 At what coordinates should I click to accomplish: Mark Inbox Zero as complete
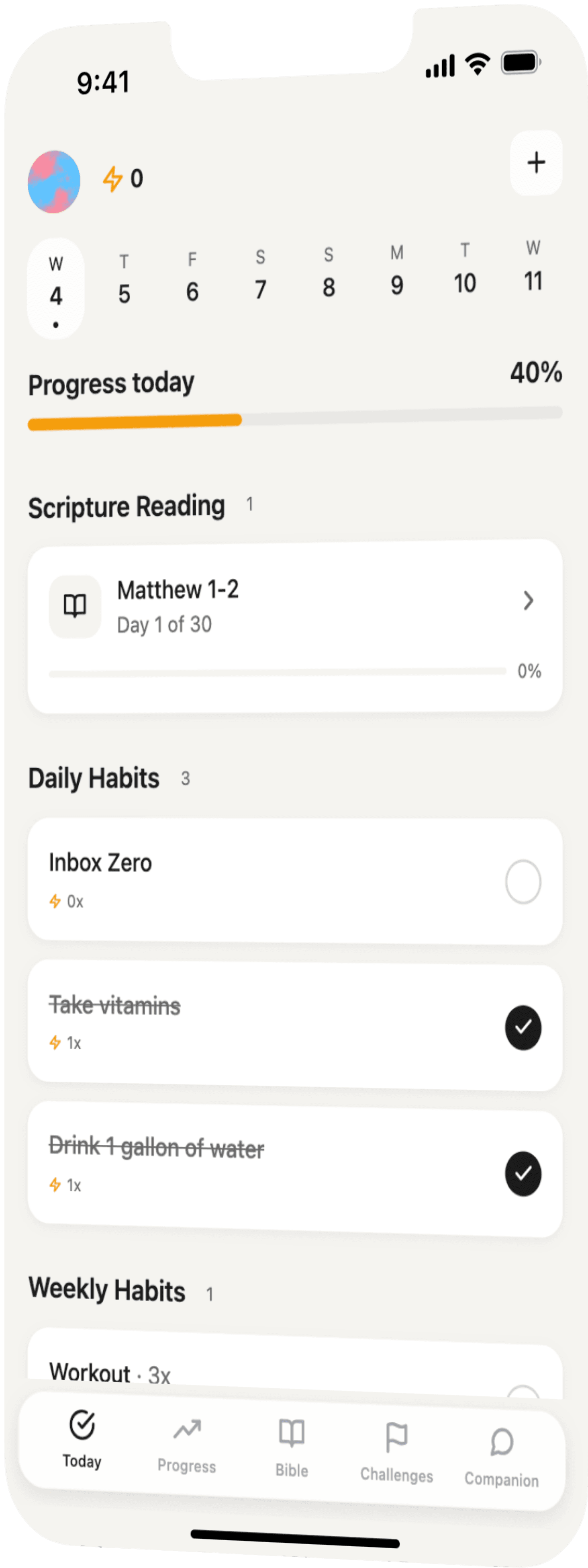click(x=523, y=881)
